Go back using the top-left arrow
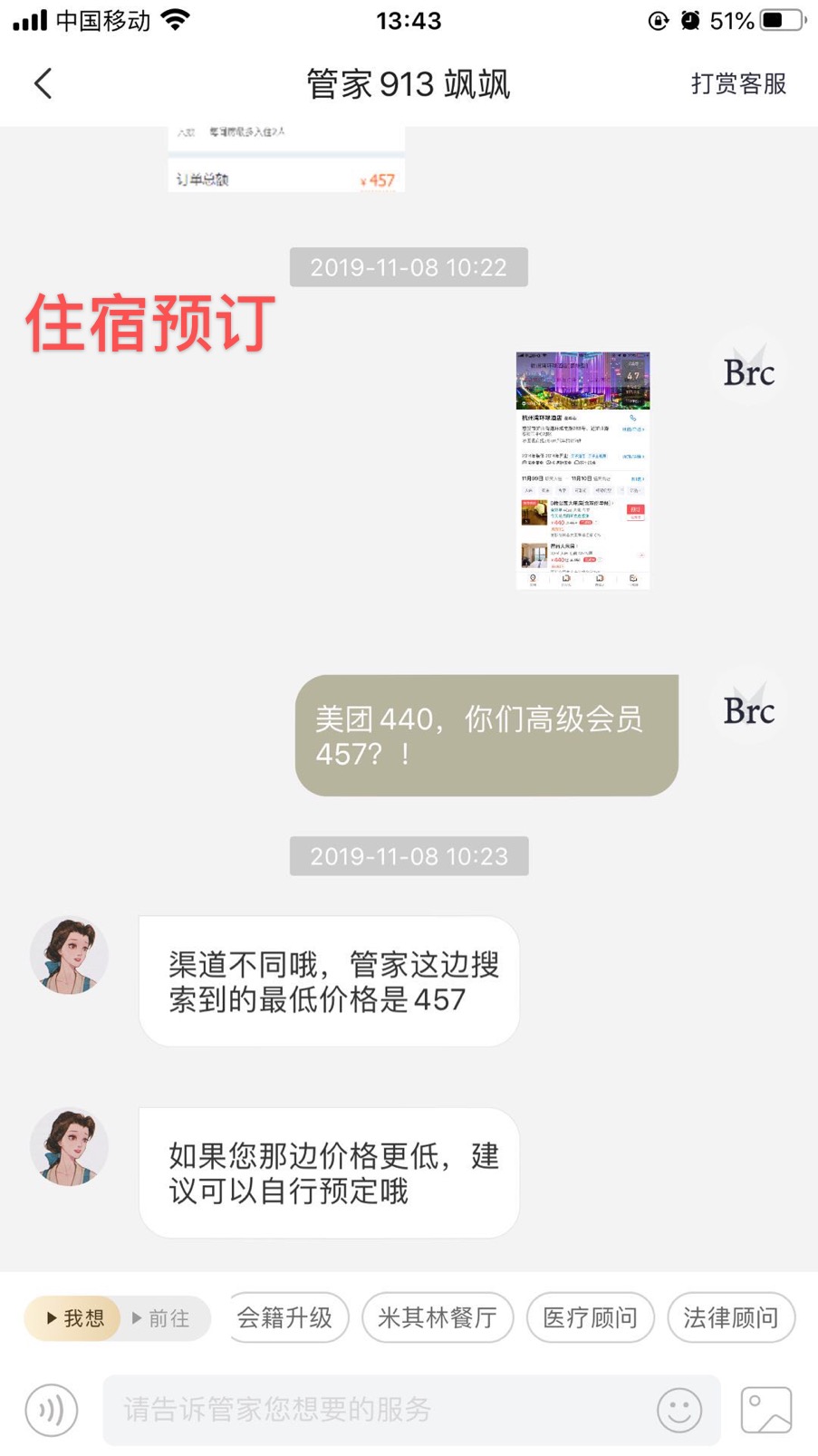 click(43, 83)
